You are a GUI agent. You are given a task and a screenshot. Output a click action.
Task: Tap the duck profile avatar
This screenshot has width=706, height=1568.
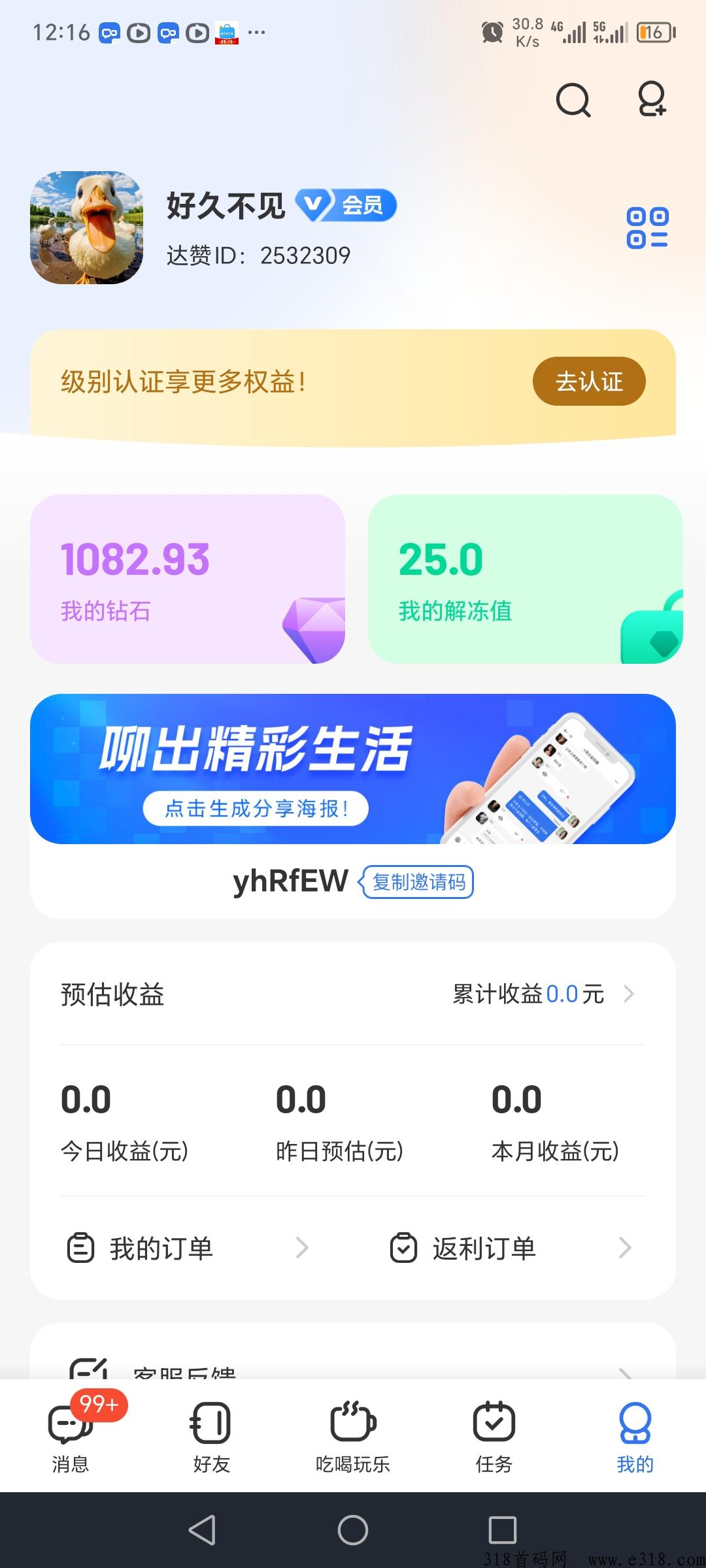pyautogui.click(x=86, y=228)
